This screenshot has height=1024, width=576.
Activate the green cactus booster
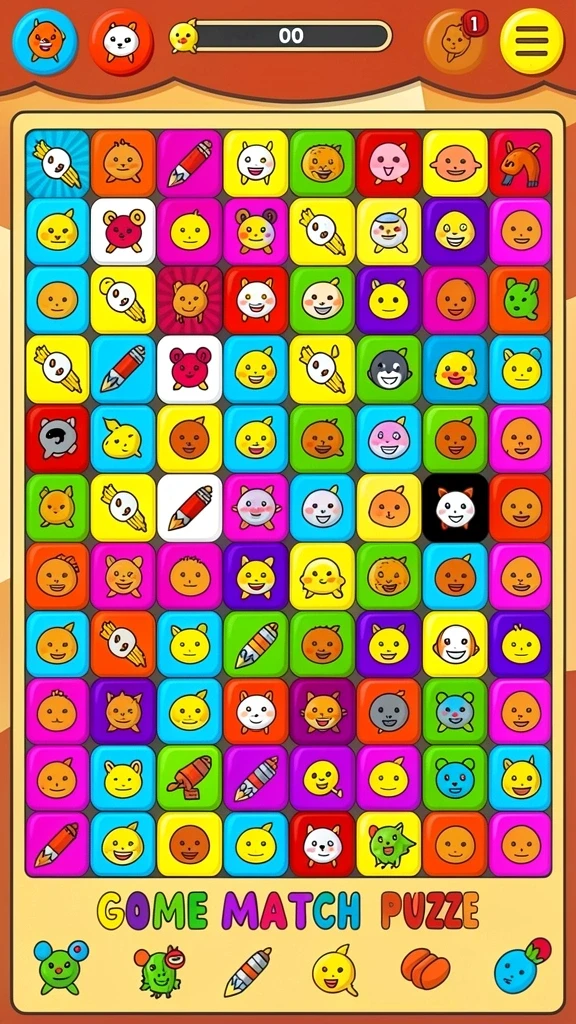tap(159, 970)
